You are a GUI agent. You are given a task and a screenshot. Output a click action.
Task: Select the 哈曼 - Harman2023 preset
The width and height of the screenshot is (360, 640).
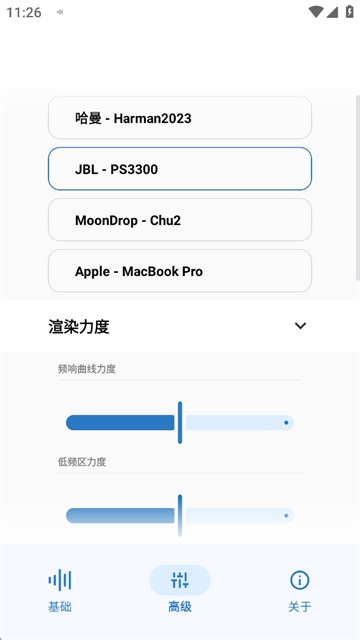[x=180, y=118]
